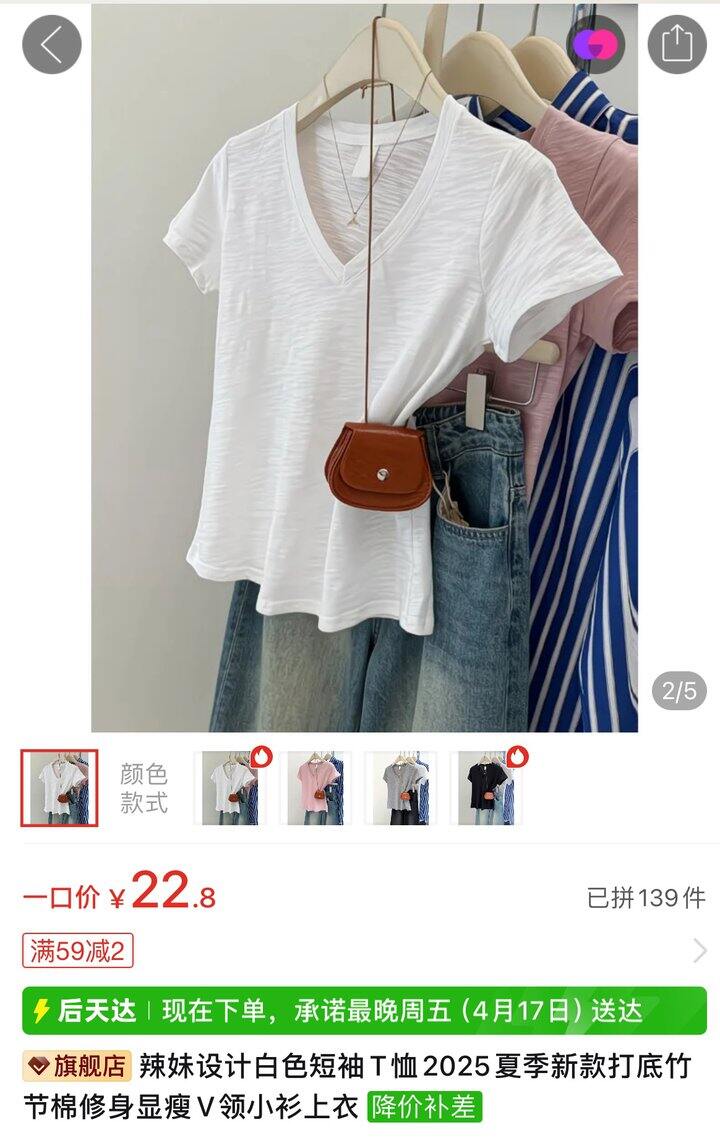
Task: Choose the pink T-shirt color option
Action: [x=316, y=788]
